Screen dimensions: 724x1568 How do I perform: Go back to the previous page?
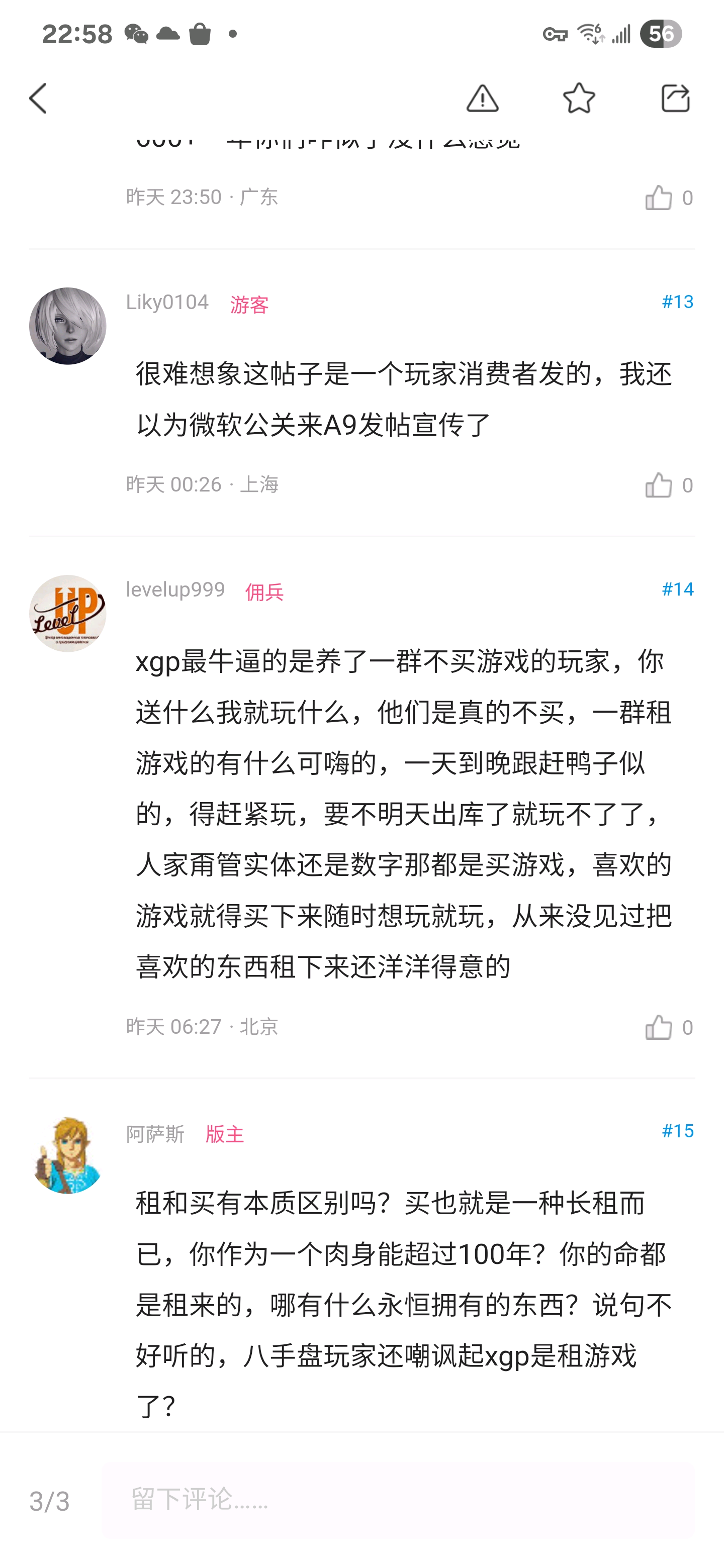38,99
